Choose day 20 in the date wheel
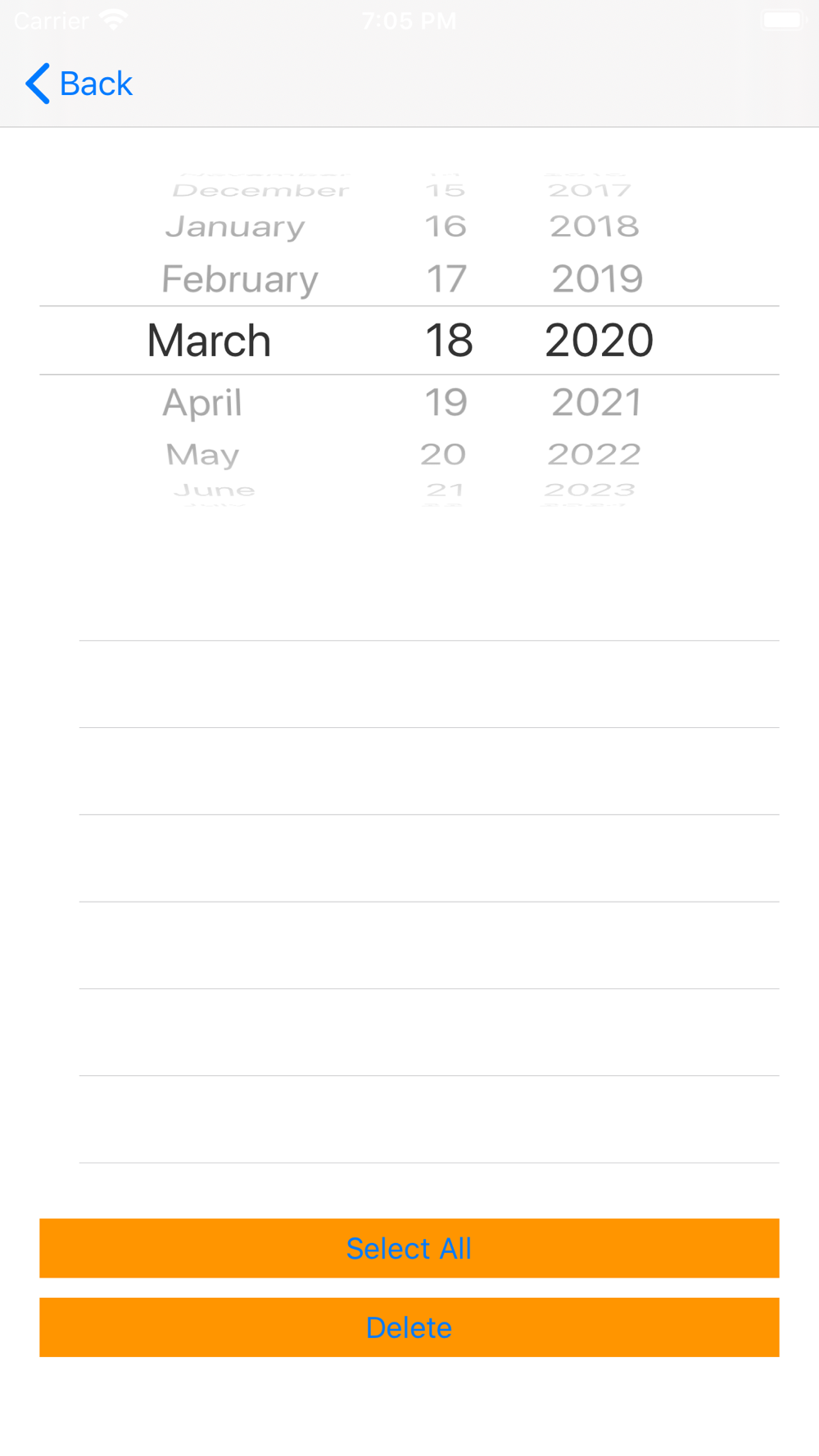Screen dimensions: 819x1456 pyautogui.click(x=444, y=454)
